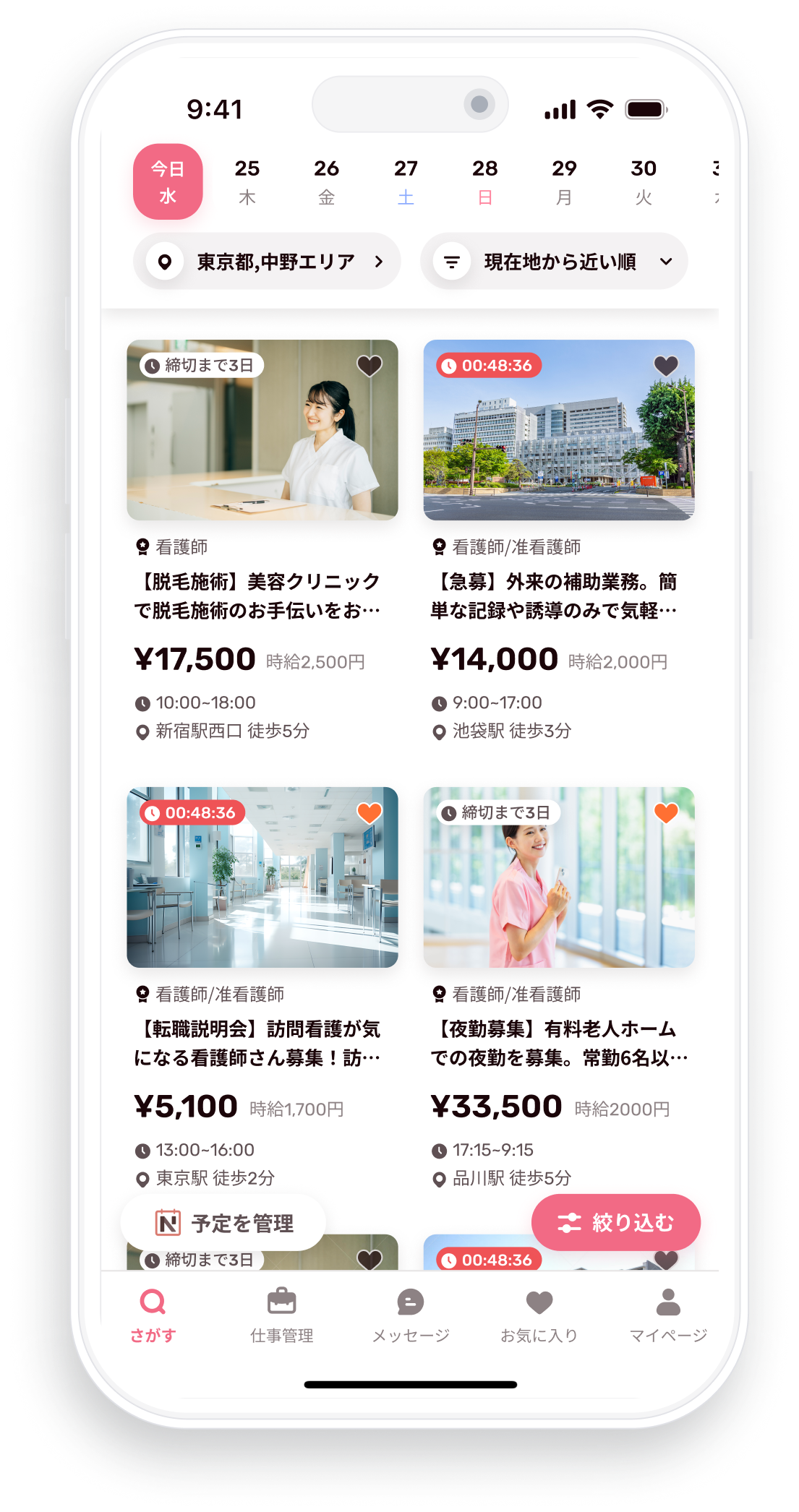Select date 25 木 in the calendar strip

coord(247,182)
